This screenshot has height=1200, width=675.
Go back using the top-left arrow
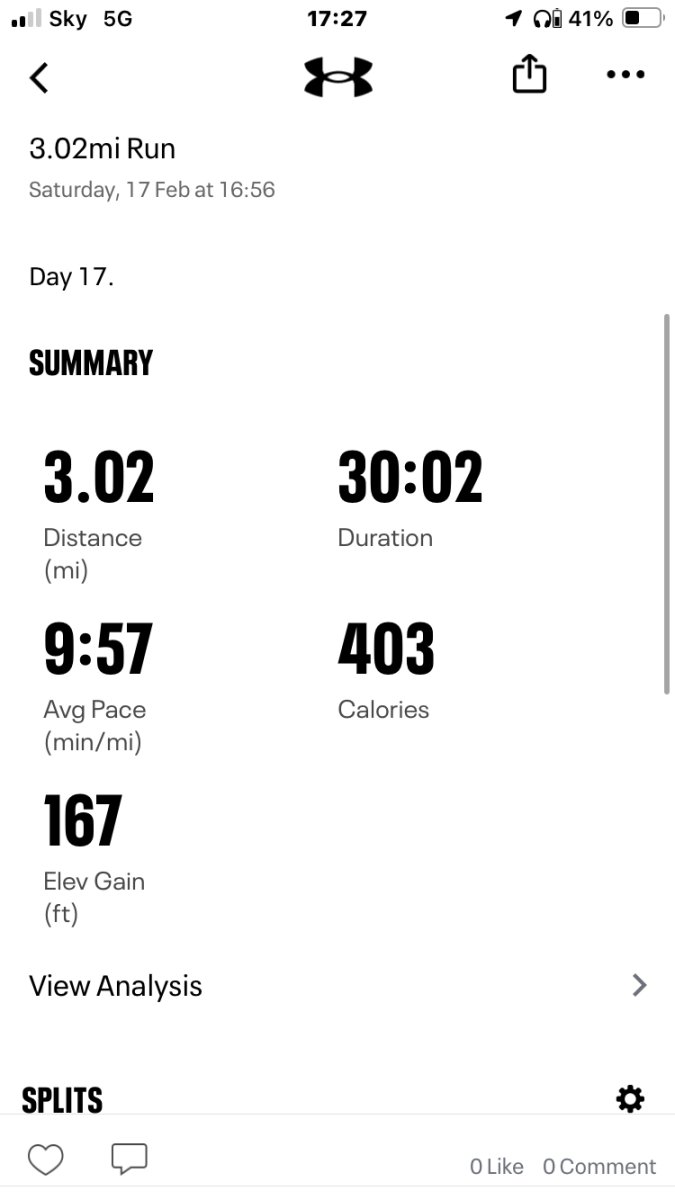coord(39,77)
